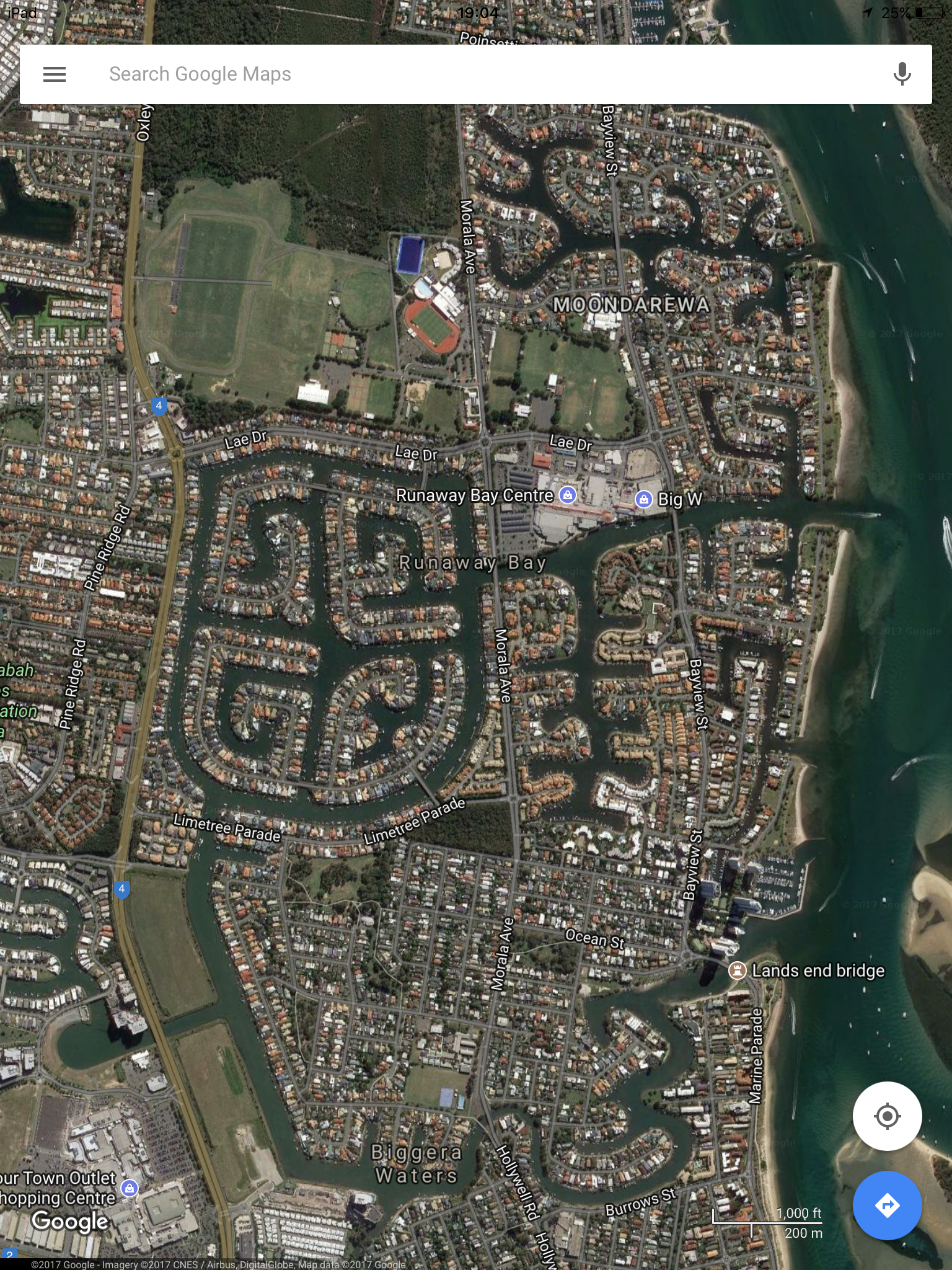952x1270 pixels.
Task: Open directions with the blue arrow button
Action: [887, 1206]
